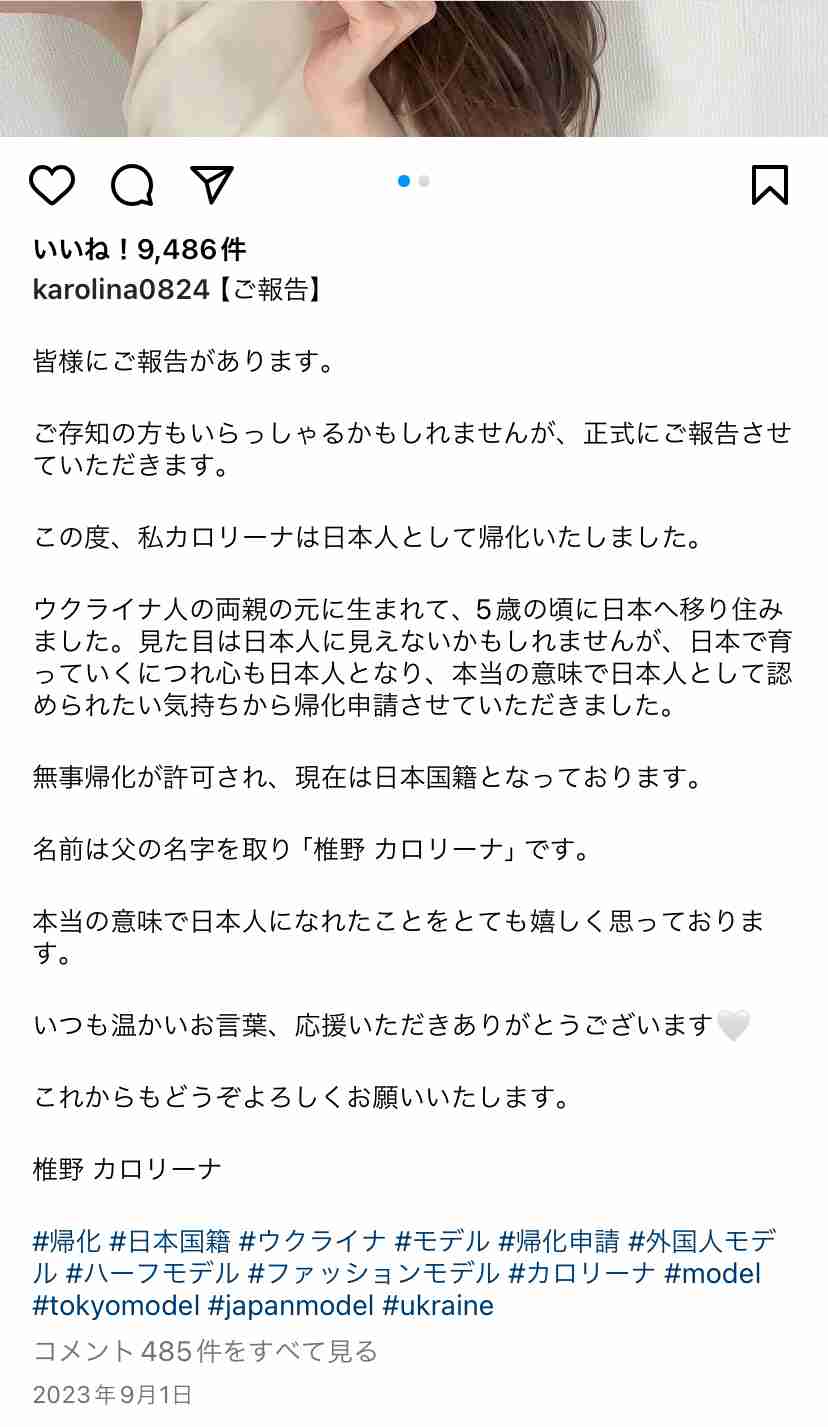Open the #日本国籍 hashtag

pos(170,1242)
